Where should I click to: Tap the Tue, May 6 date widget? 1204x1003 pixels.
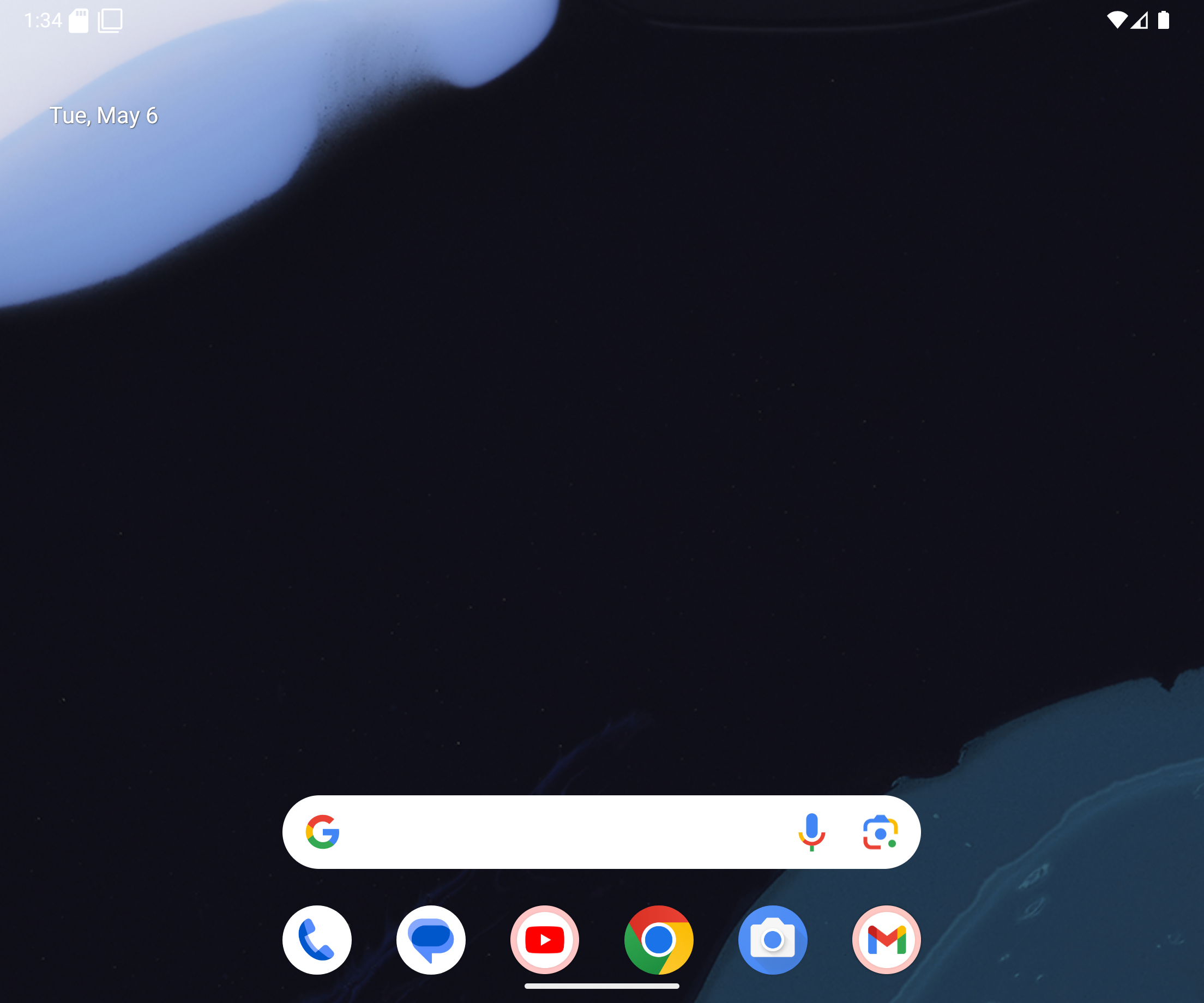pos(104,116)
